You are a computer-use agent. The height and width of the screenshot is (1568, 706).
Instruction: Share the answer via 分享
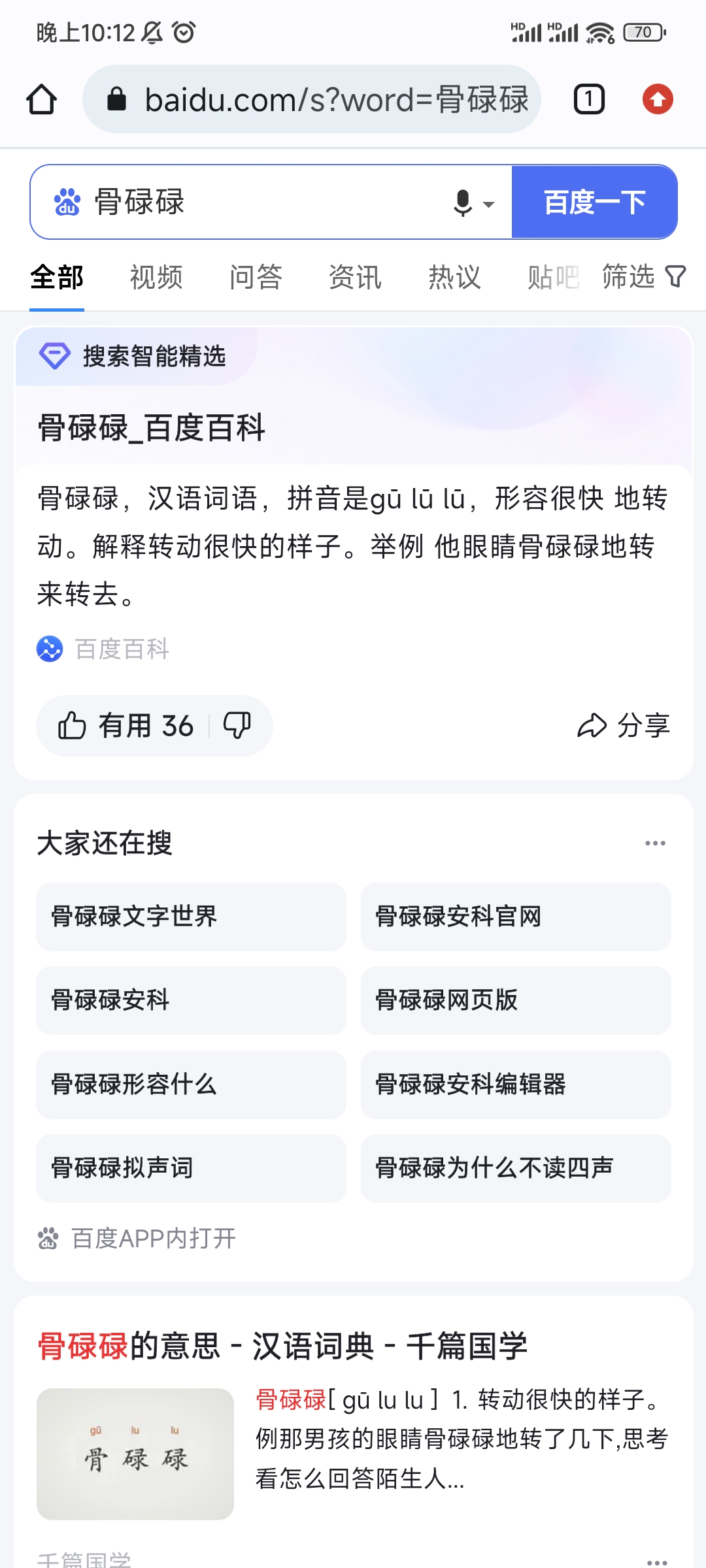[x=624, y=726]
